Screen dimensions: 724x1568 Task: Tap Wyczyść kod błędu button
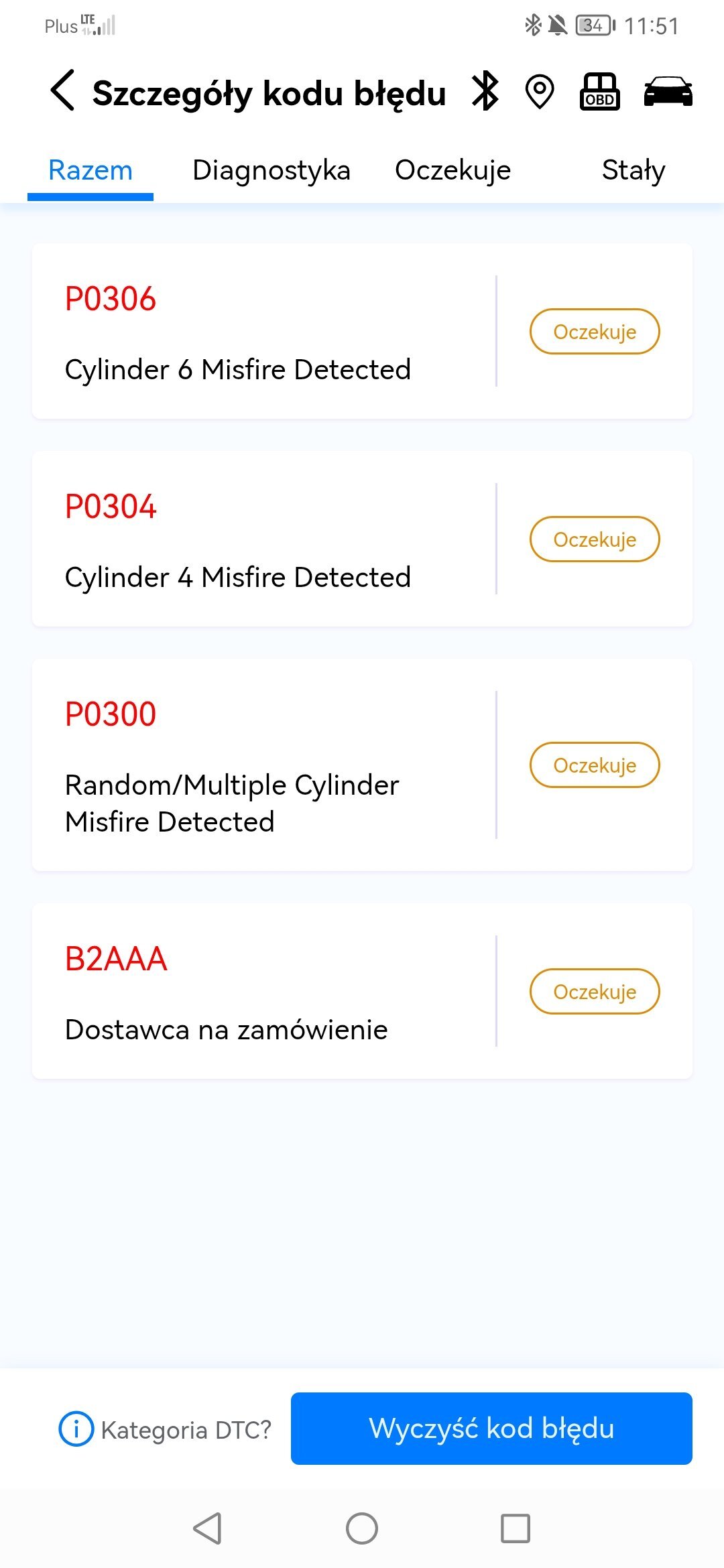point(491,1428)
